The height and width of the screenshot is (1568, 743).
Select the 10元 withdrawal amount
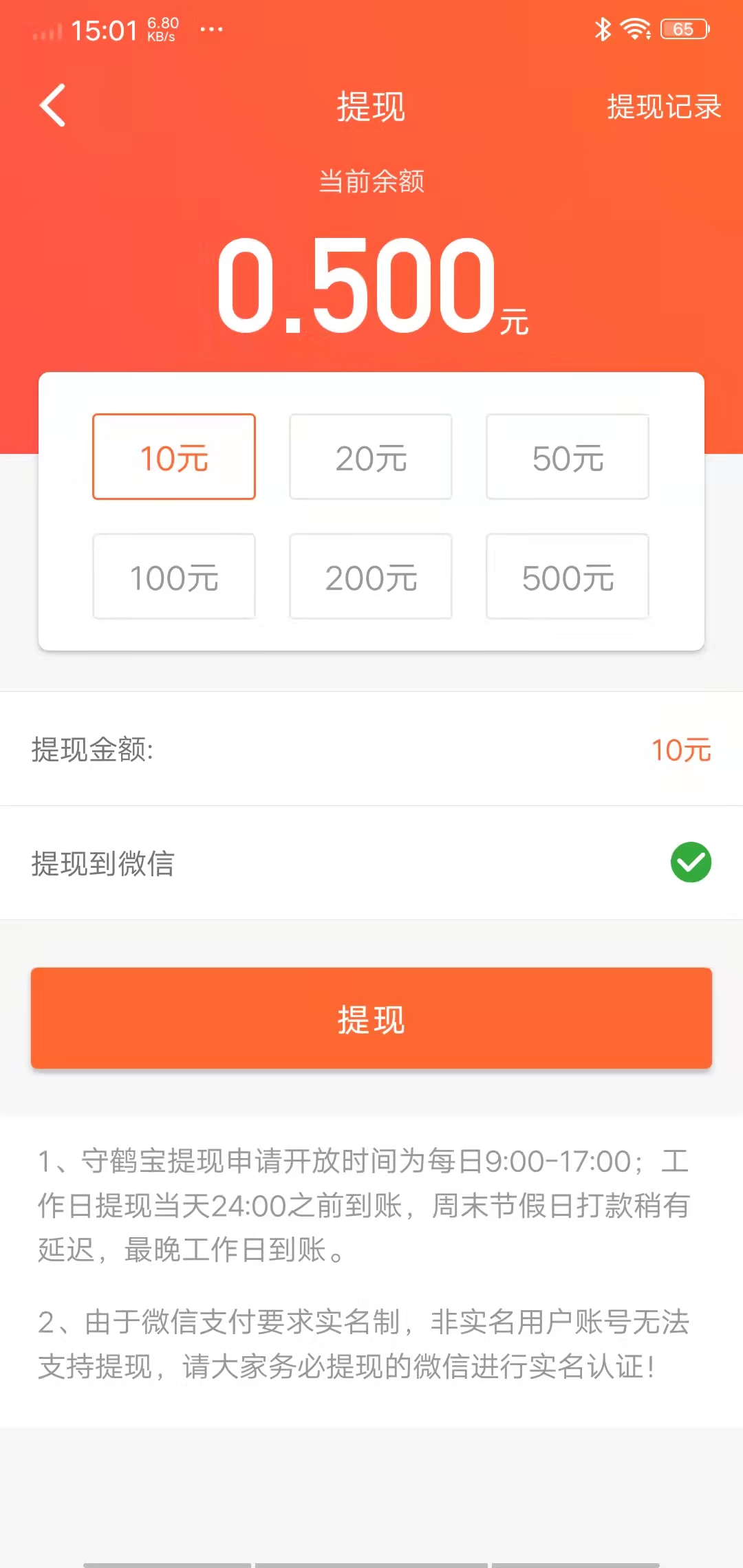coord(173,456)
